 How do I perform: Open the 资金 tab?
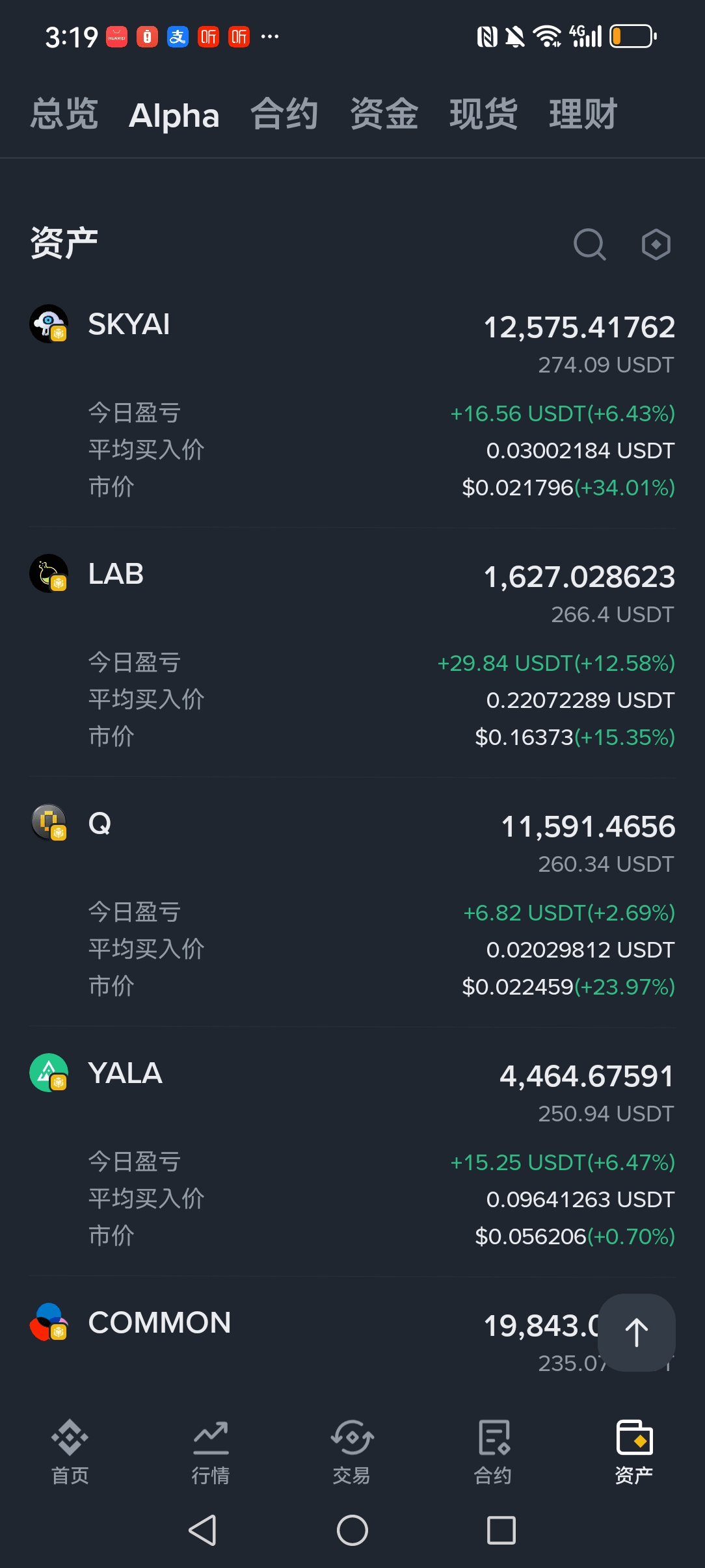(x=384, y=115)
